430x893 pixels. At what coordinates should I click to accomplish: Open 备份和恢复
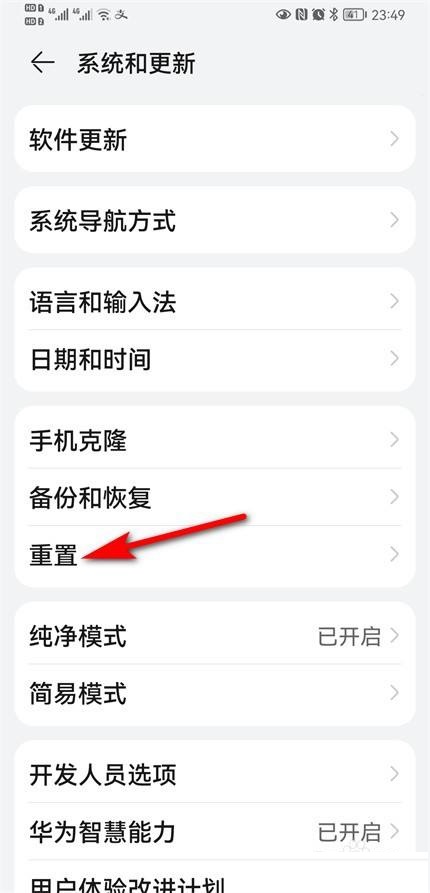pos(215,497)
